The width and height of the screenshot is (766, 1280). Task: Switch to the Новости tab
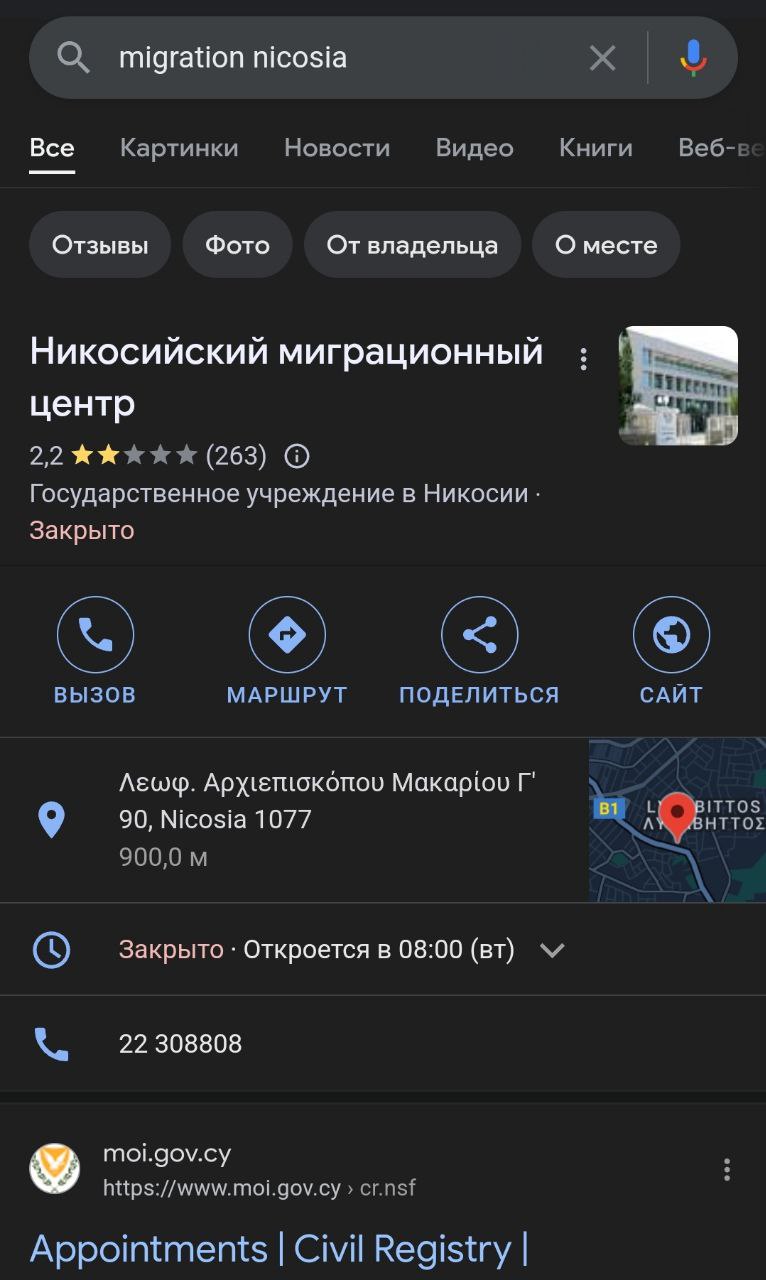[337, 148]
